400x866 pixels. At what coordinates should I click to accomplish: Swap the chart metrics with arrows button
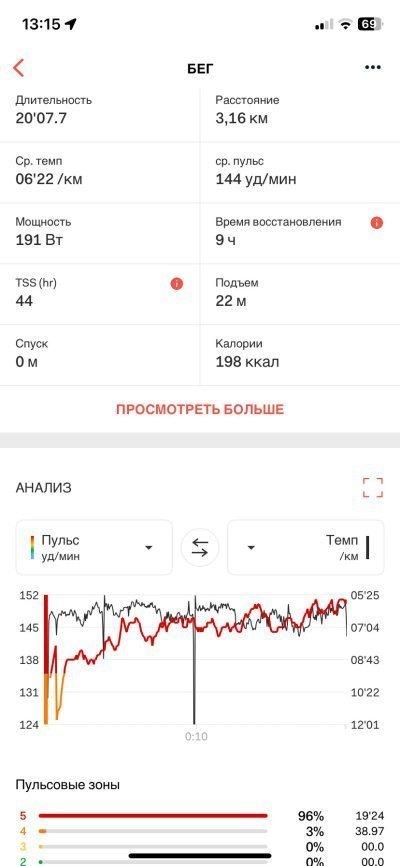coord(200,547)
